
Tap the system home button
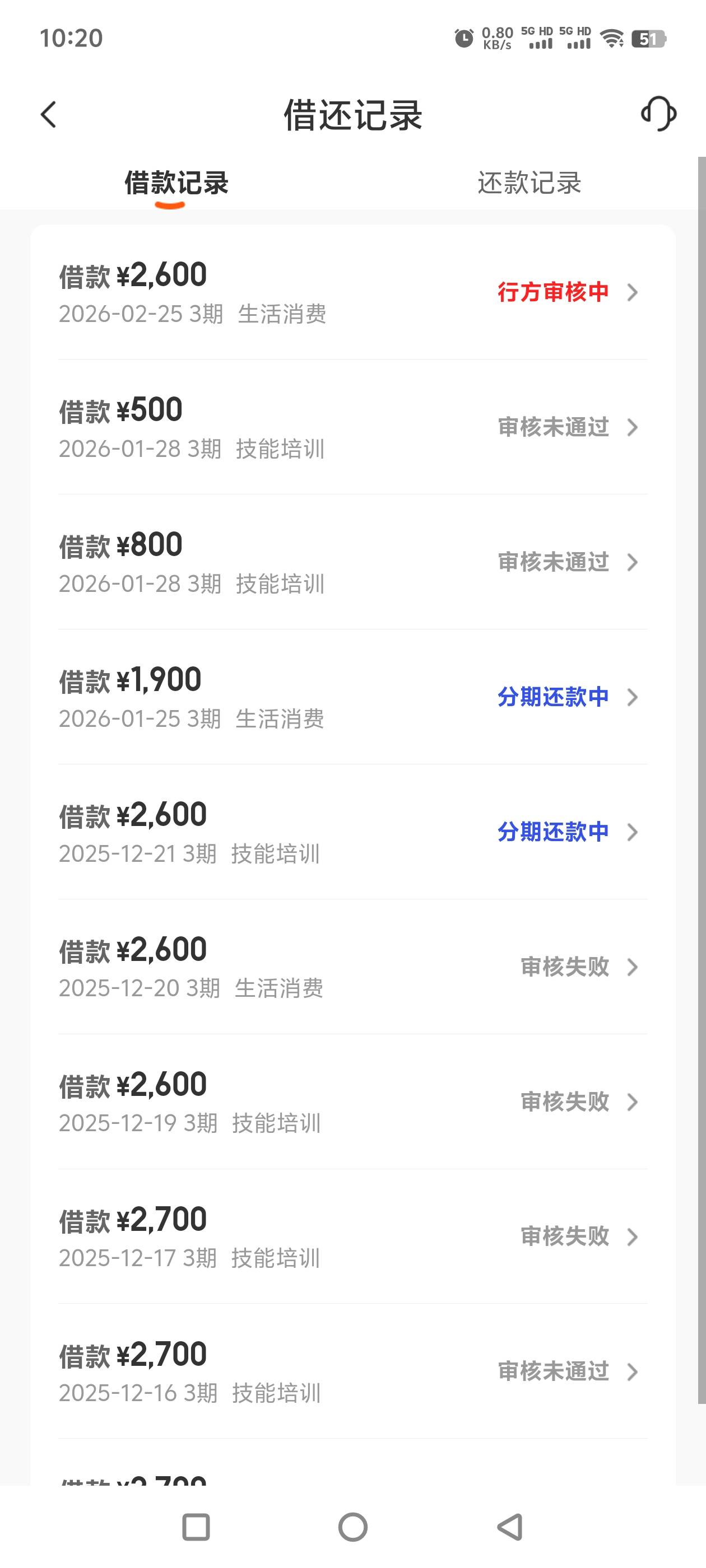click(x=352, y=1527)
